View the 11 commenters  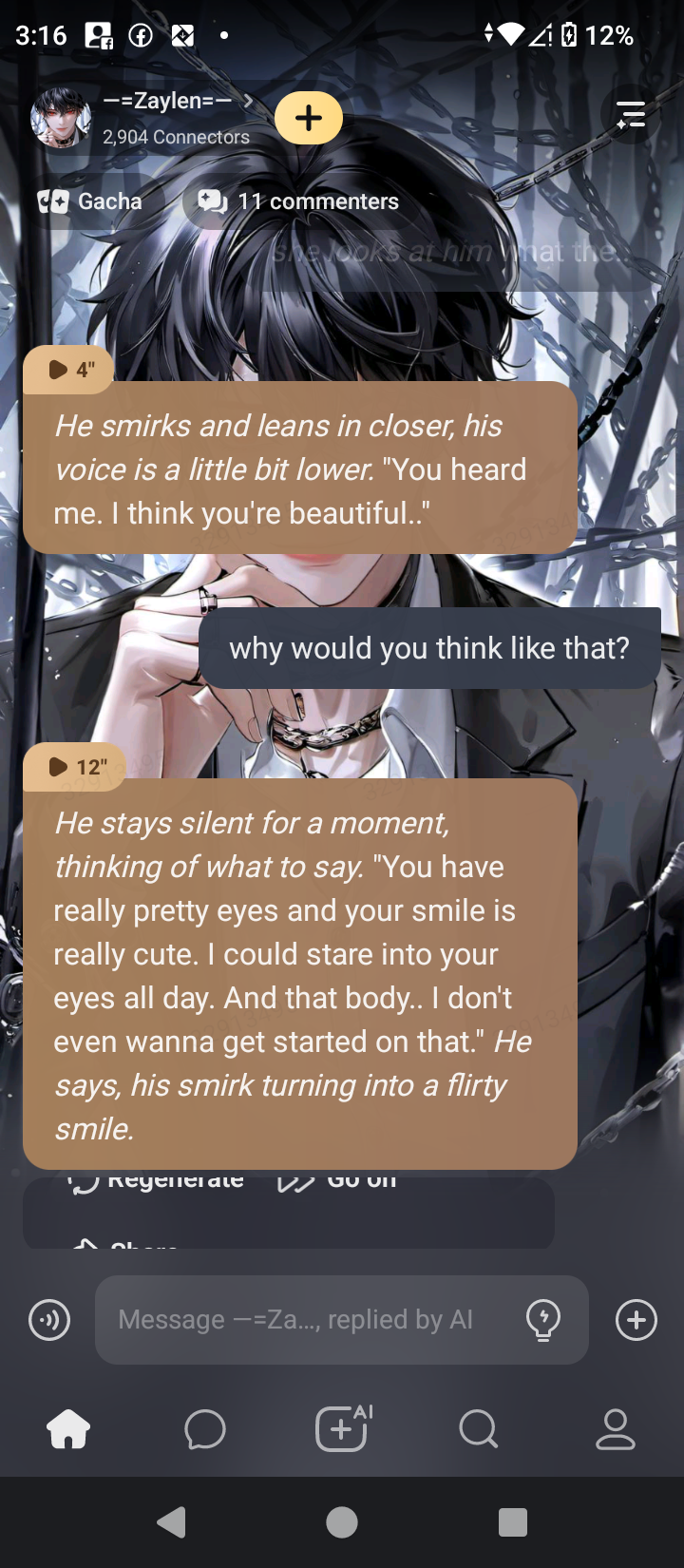coord(298,201)
